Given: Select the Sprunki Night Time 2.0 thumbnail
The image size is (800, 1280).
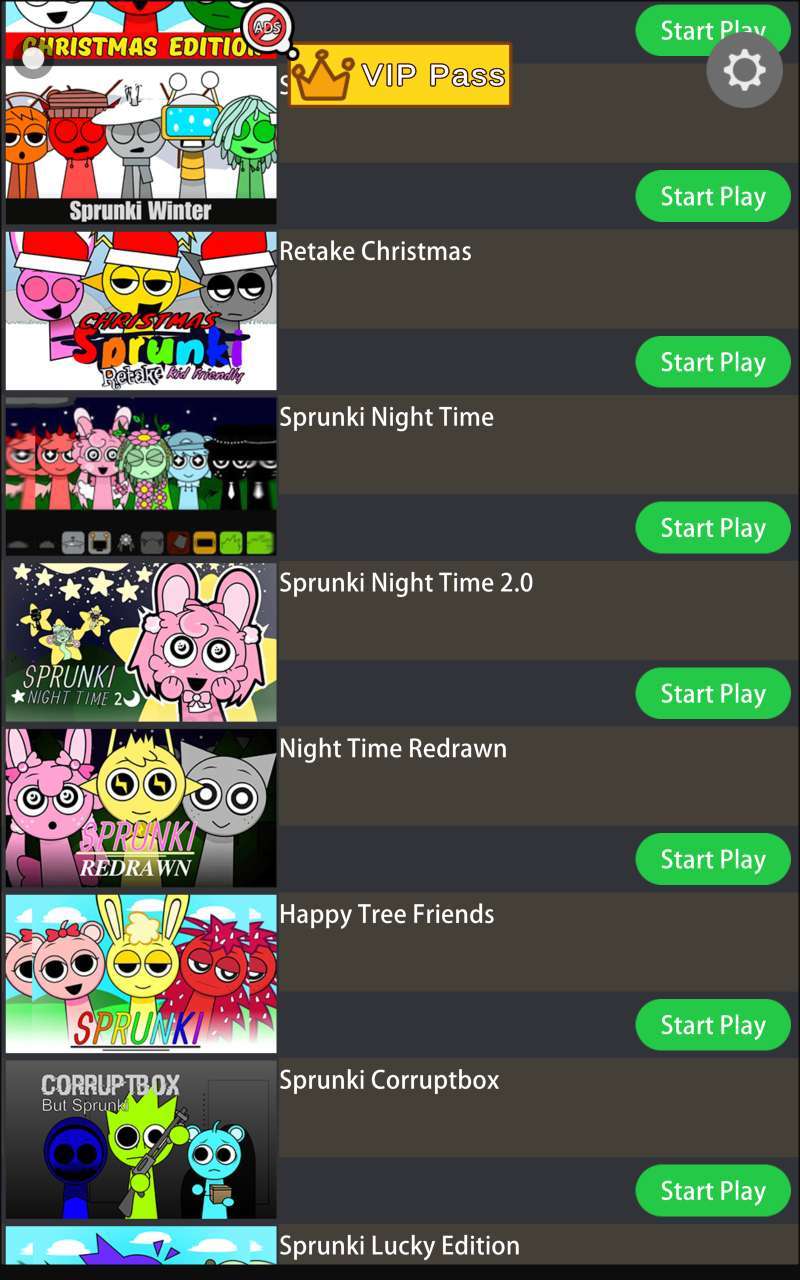Looking at the screenshot, I should click(x=141, y=642).
